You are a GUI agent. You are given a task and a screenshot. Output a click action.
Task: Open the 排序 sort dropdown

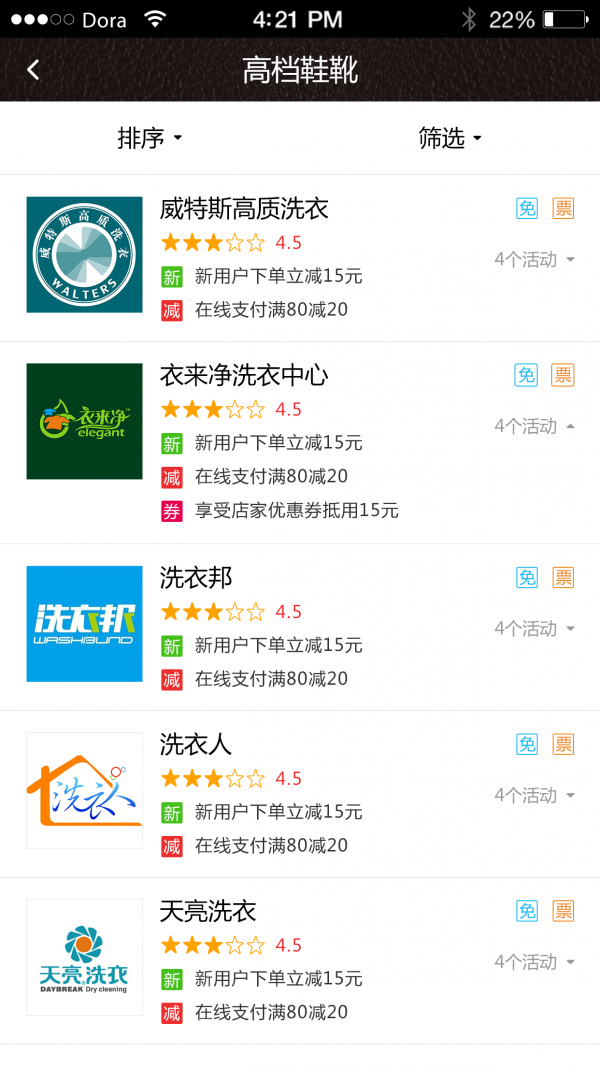150,139
